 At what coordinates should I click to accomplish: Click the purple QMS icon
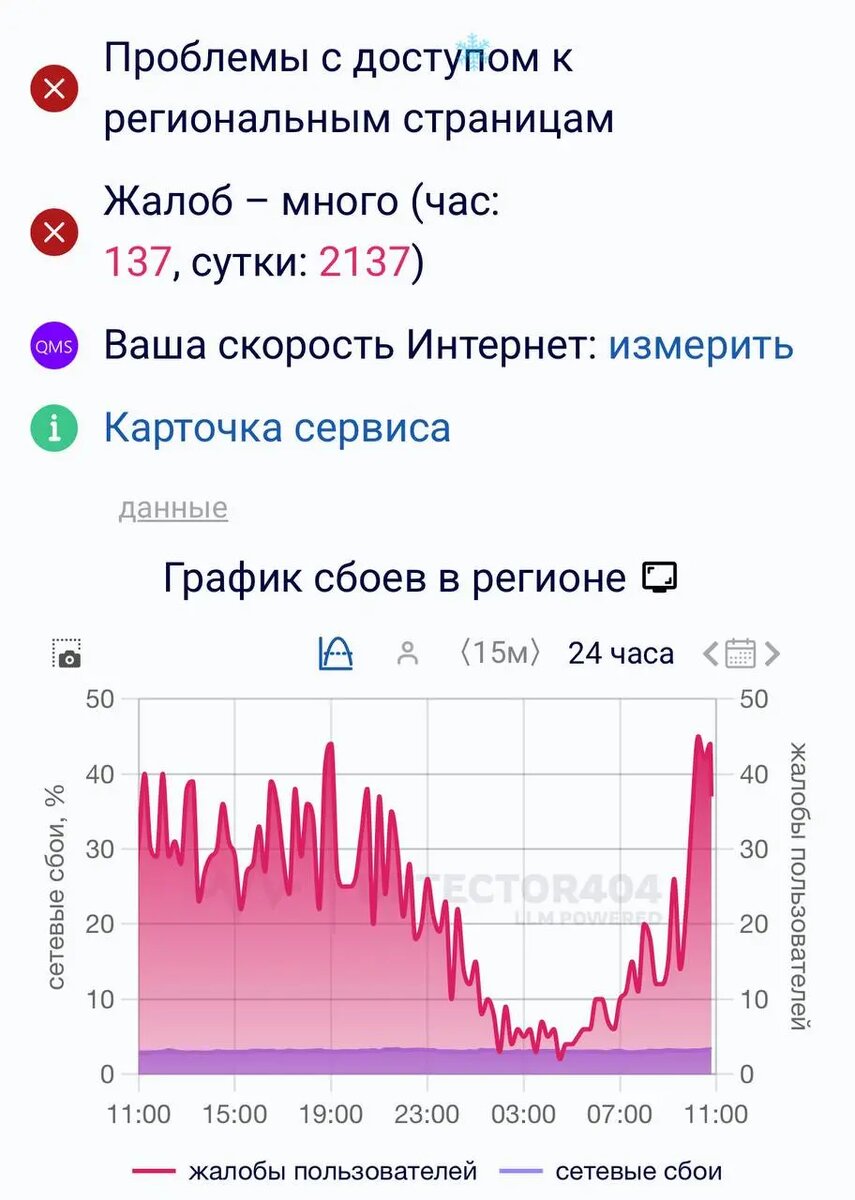53,345
